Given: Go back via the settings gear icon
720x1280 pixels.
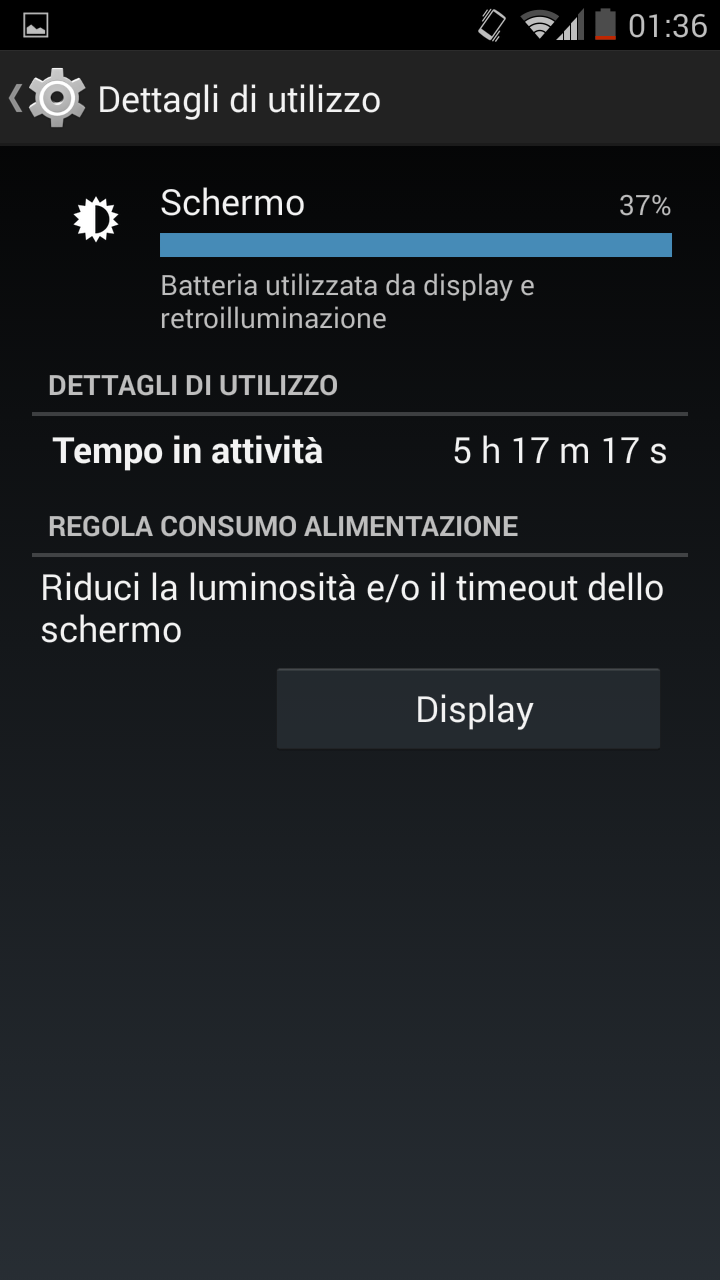Looking at the screenshot, I should click(56, 98).
